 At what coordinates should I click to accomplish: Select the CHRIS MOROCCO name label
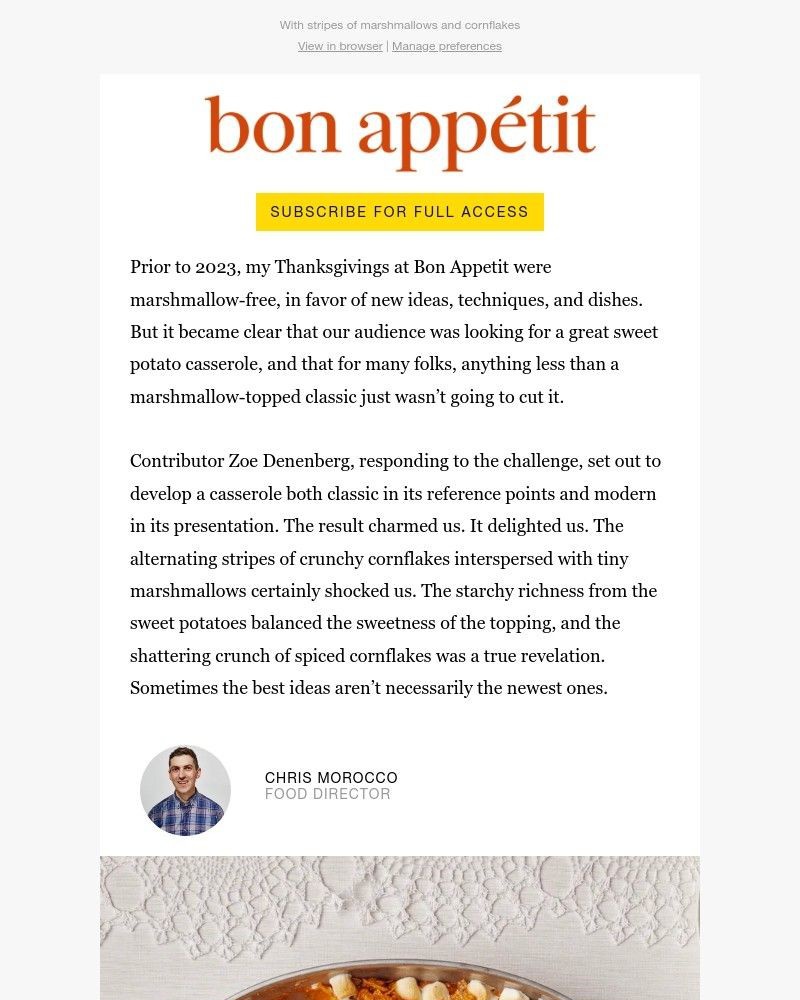click(x=332, y=777)
